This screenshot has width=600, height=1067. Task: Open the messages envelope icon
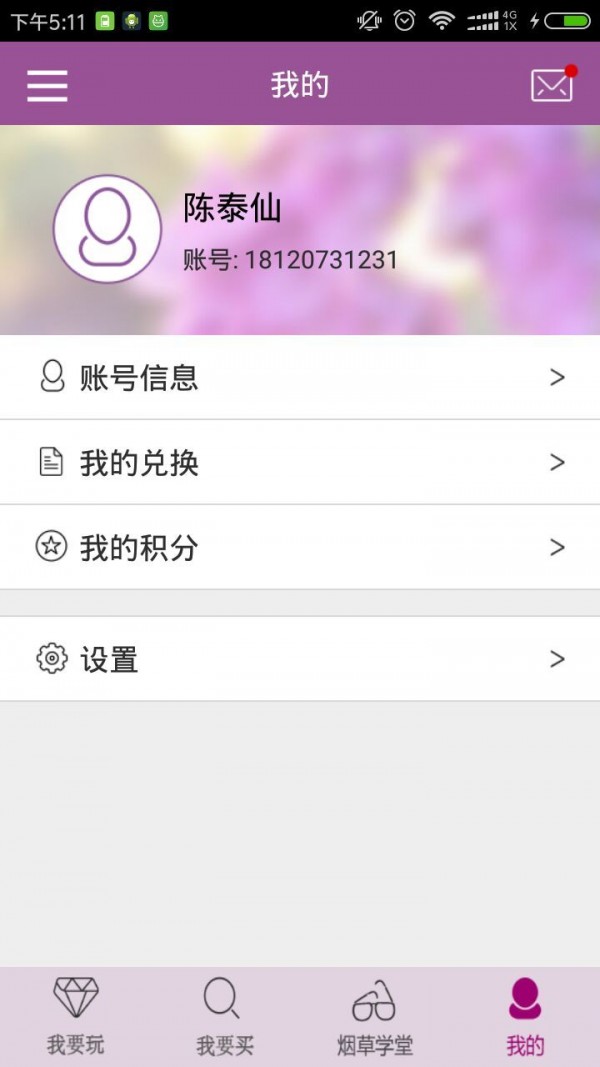click(552, 86)
